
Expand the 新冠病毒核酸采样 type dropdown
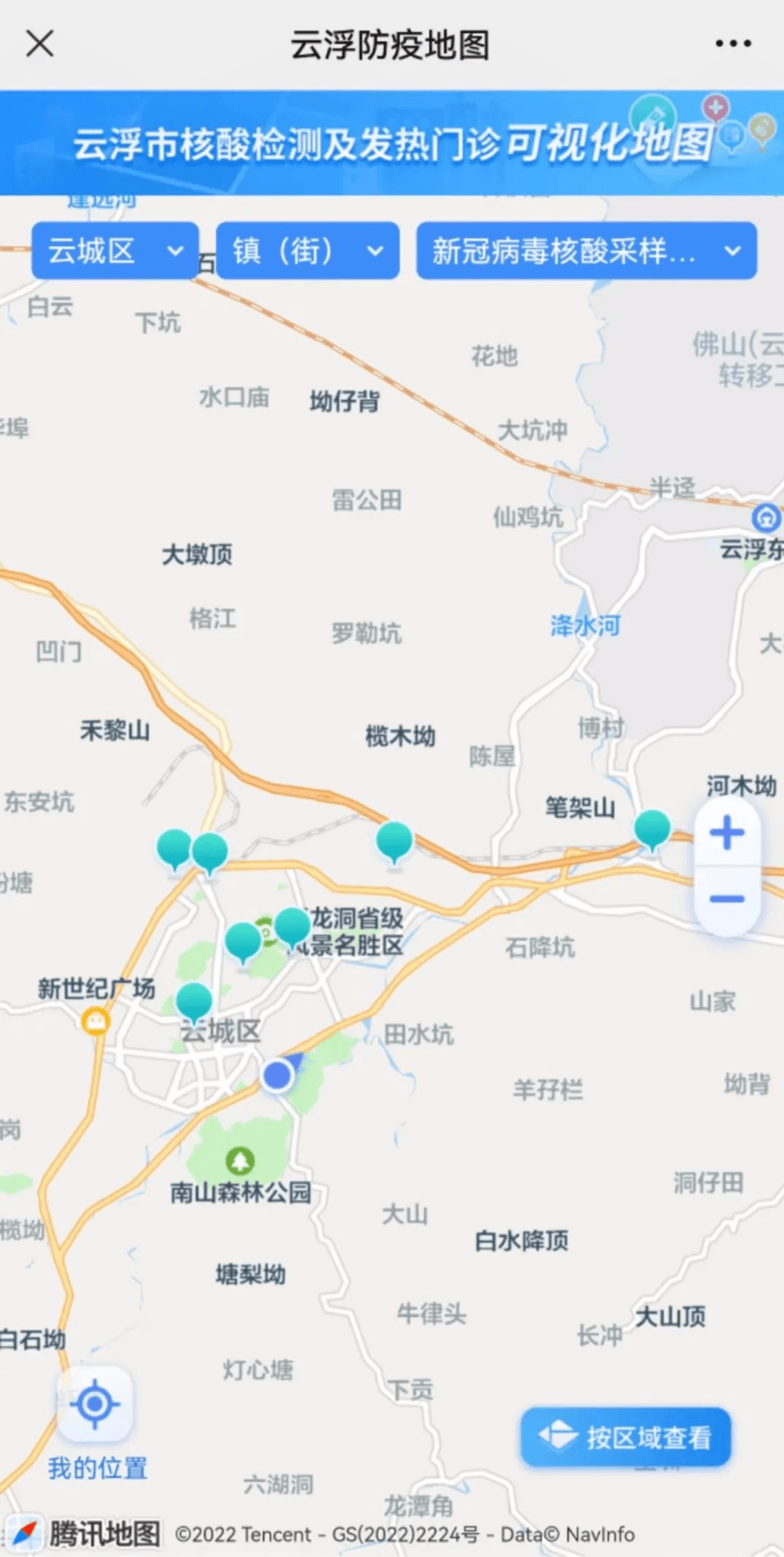tap(586, 251)
